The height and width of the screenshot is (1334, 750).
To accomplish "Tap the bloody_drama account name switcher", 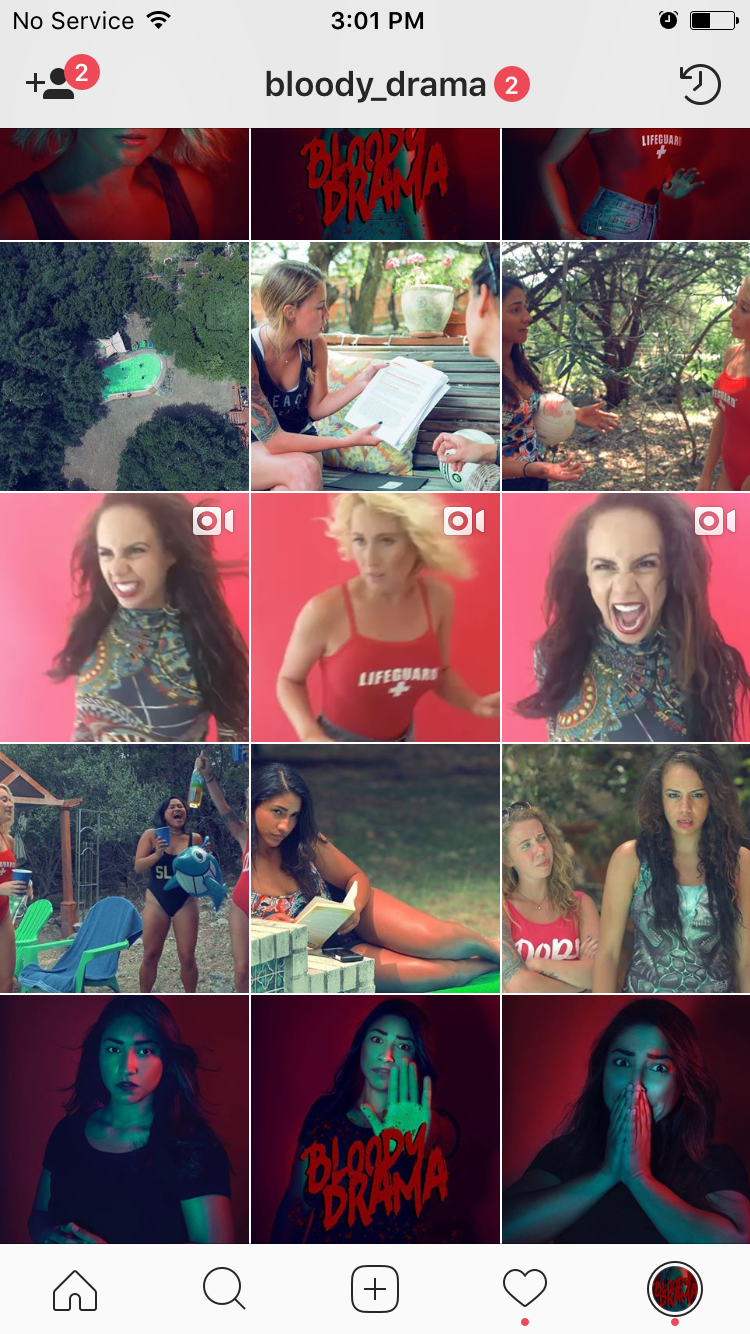I will (375, 85).
